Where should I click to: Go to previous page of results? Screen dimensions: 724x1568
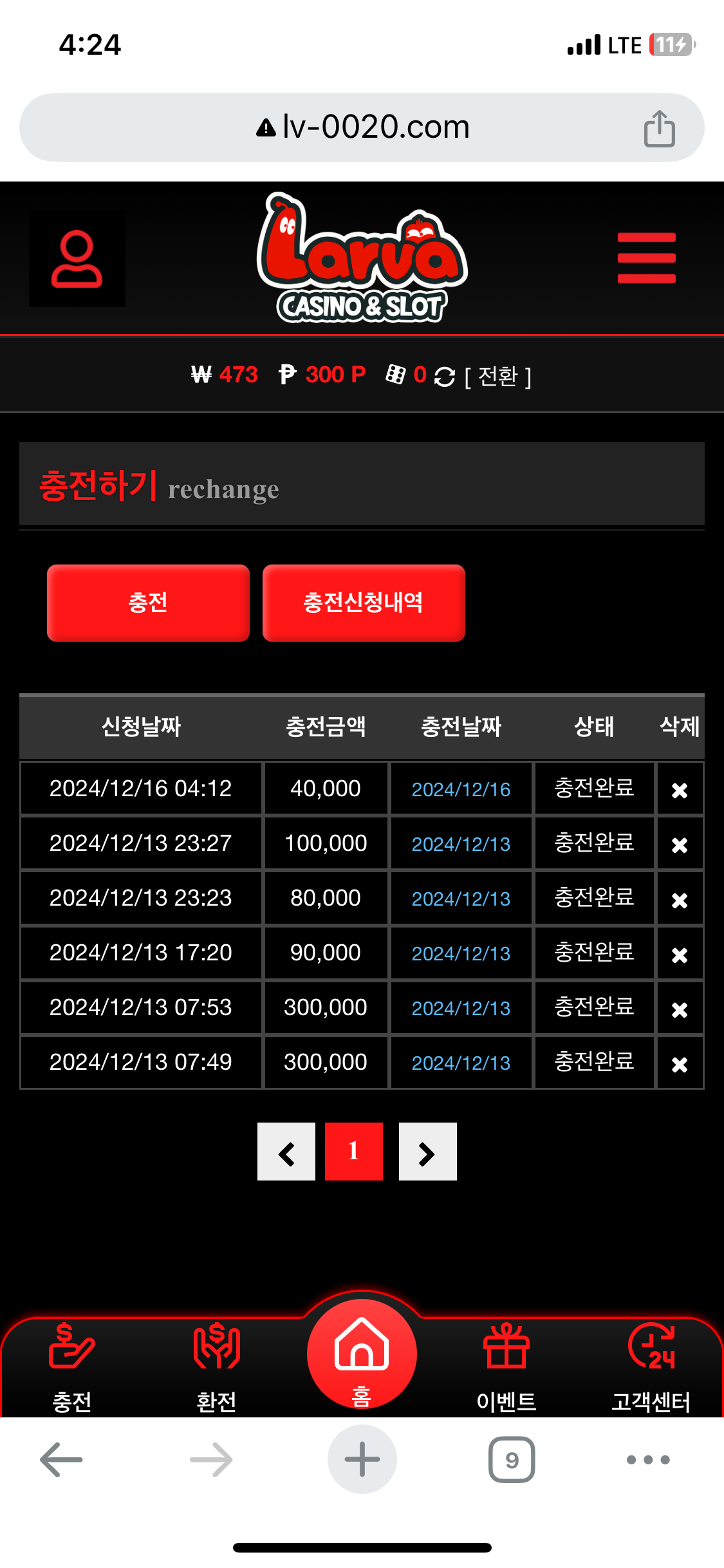(286, 1152)
